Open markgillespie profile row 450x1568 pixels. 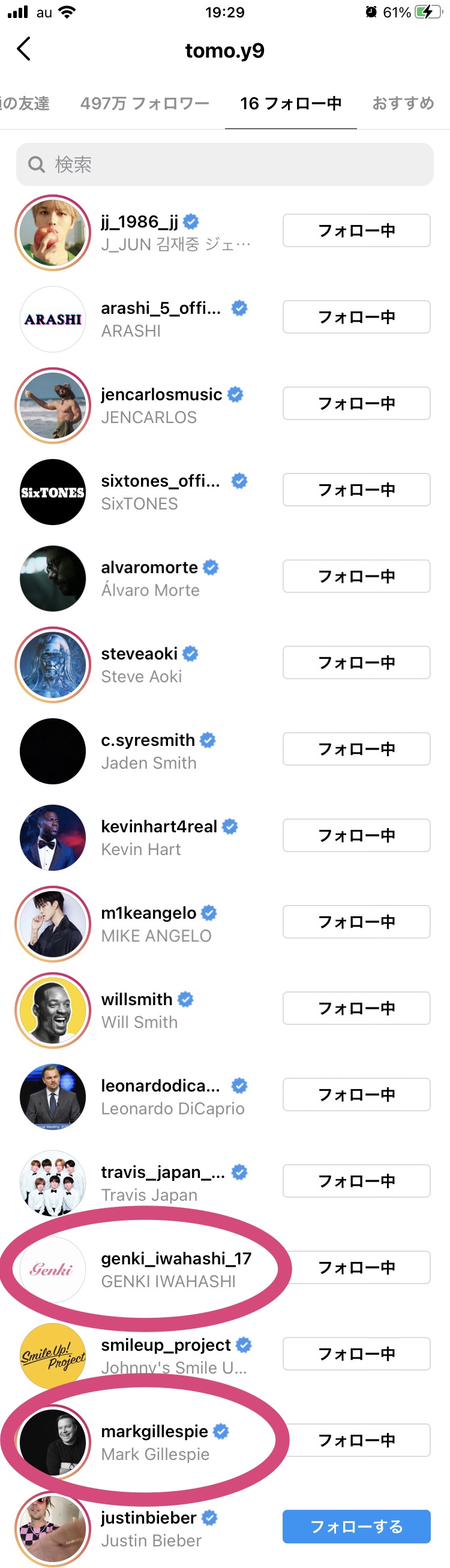155,1443
